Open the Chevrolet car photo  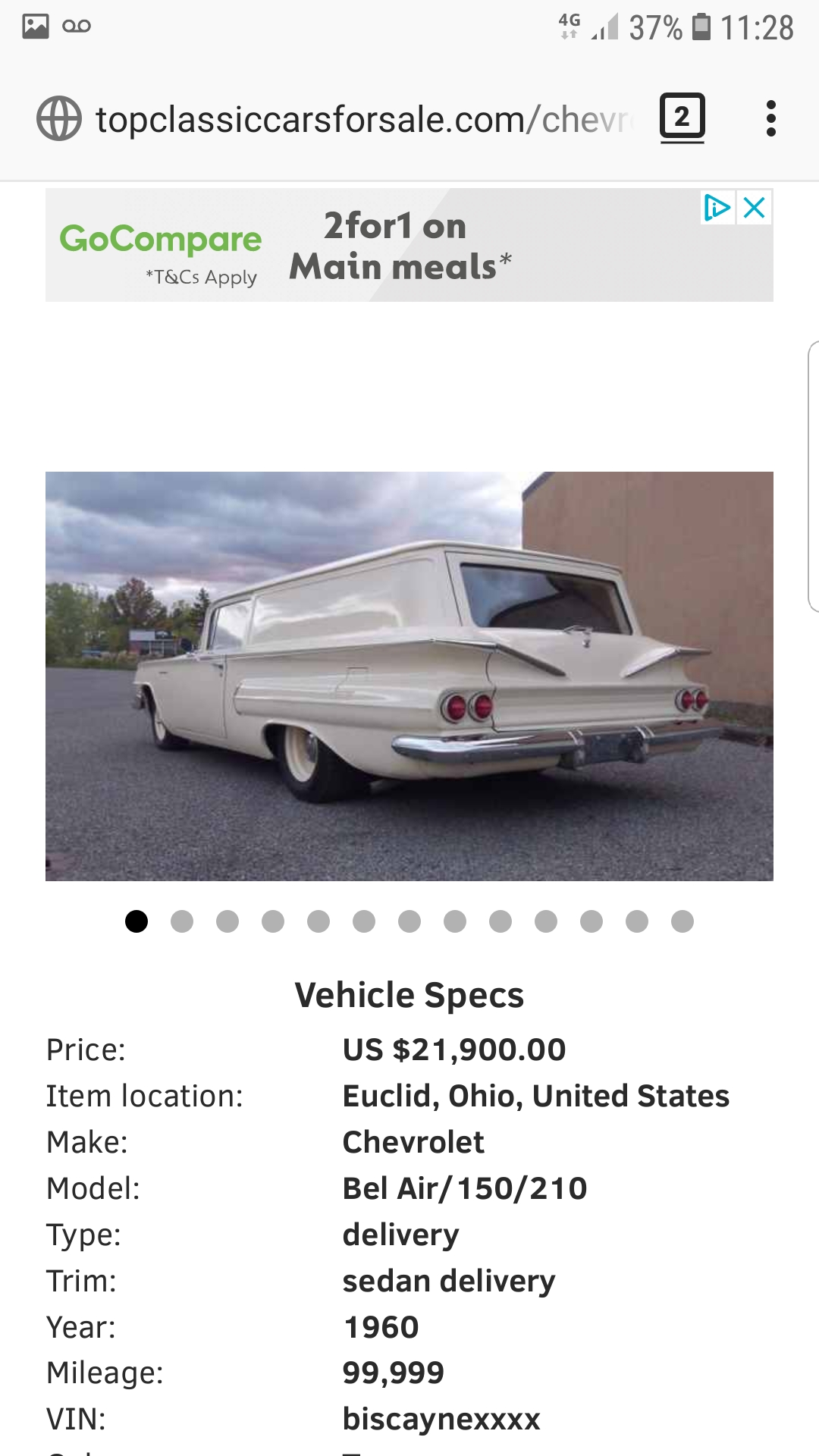(409, 676)
